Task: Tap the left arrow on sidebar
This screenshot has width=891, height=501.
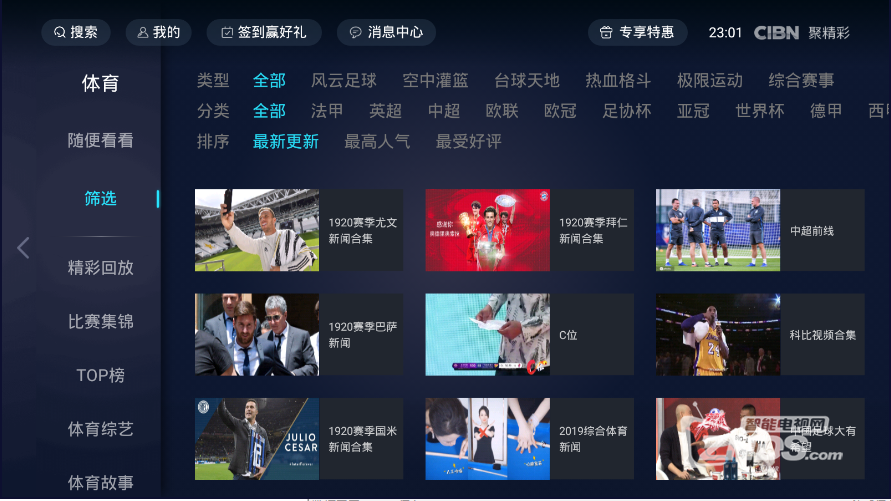Action: [x=23, y=248]
